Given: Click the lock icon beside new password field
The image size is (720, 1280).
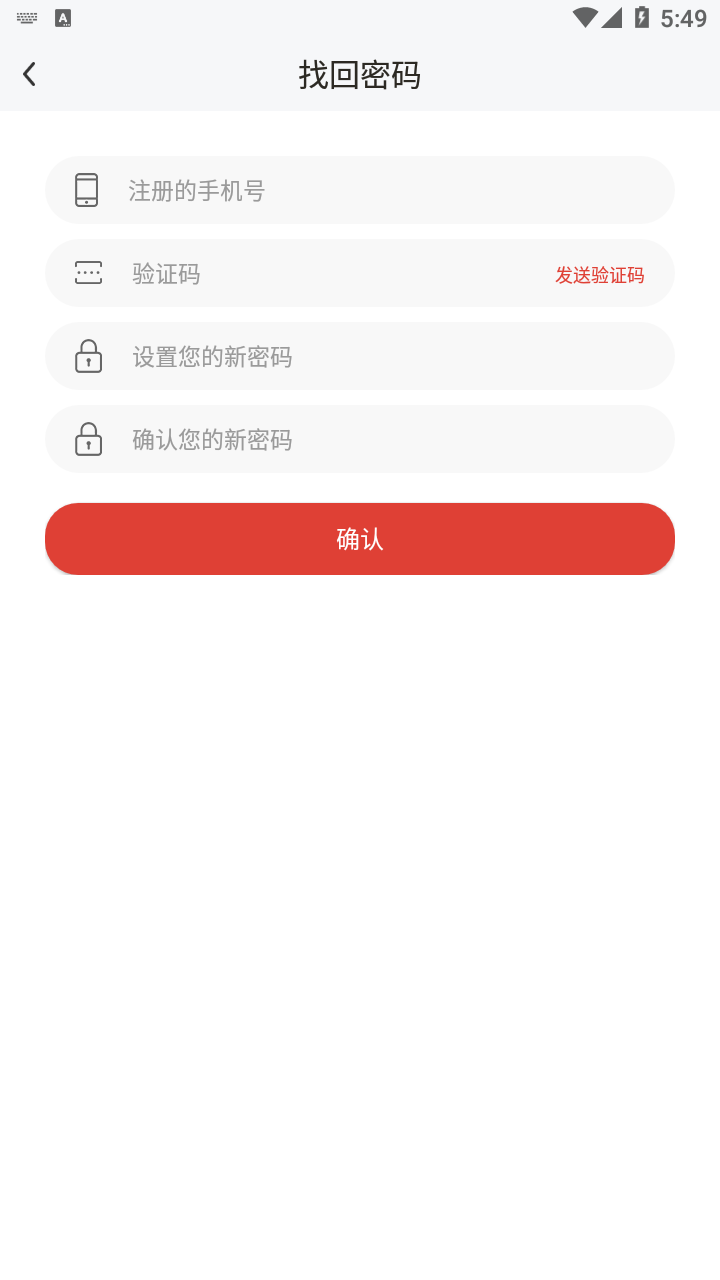Looking at the screenshot, I should click(x=88, y=356).
